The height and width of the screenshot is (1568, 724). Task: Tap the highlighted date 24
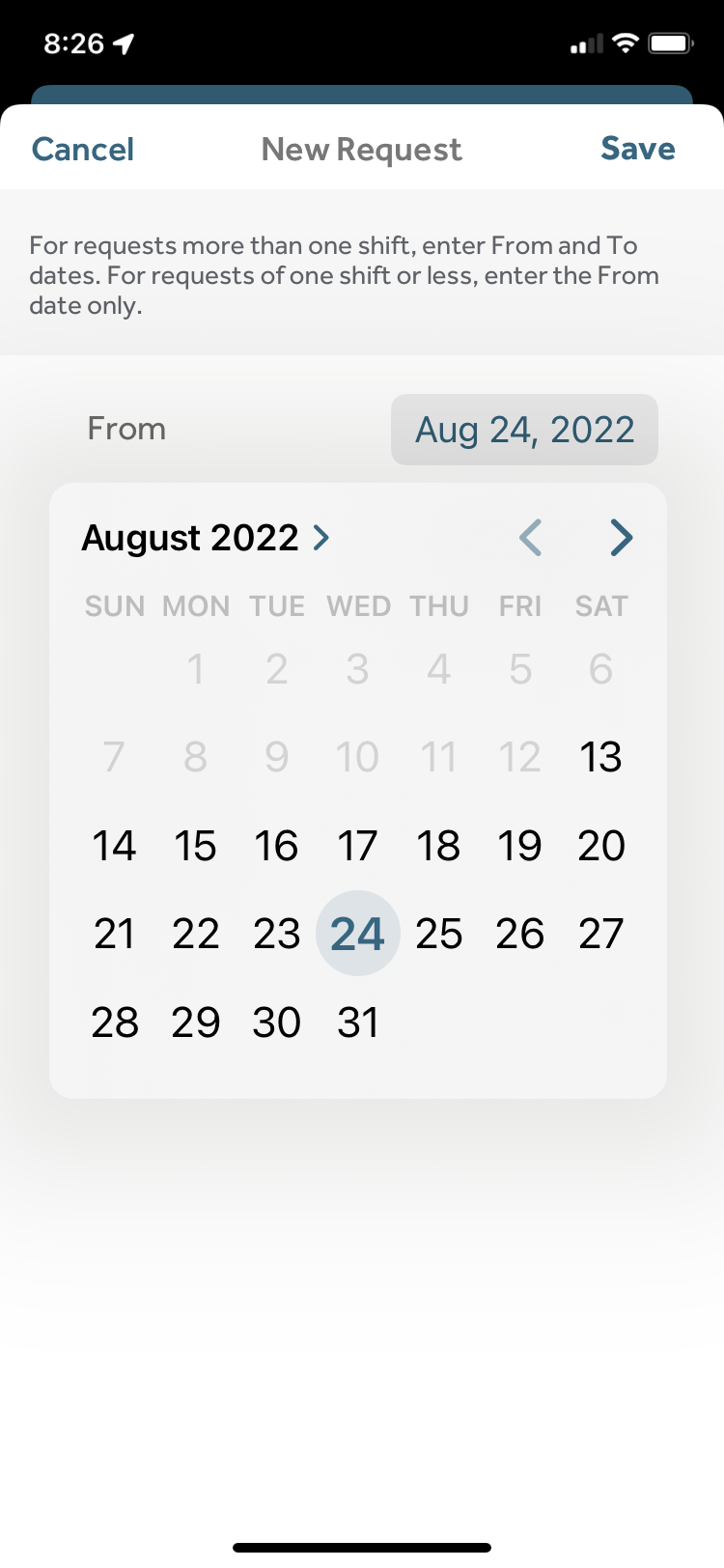click(357, 934)
